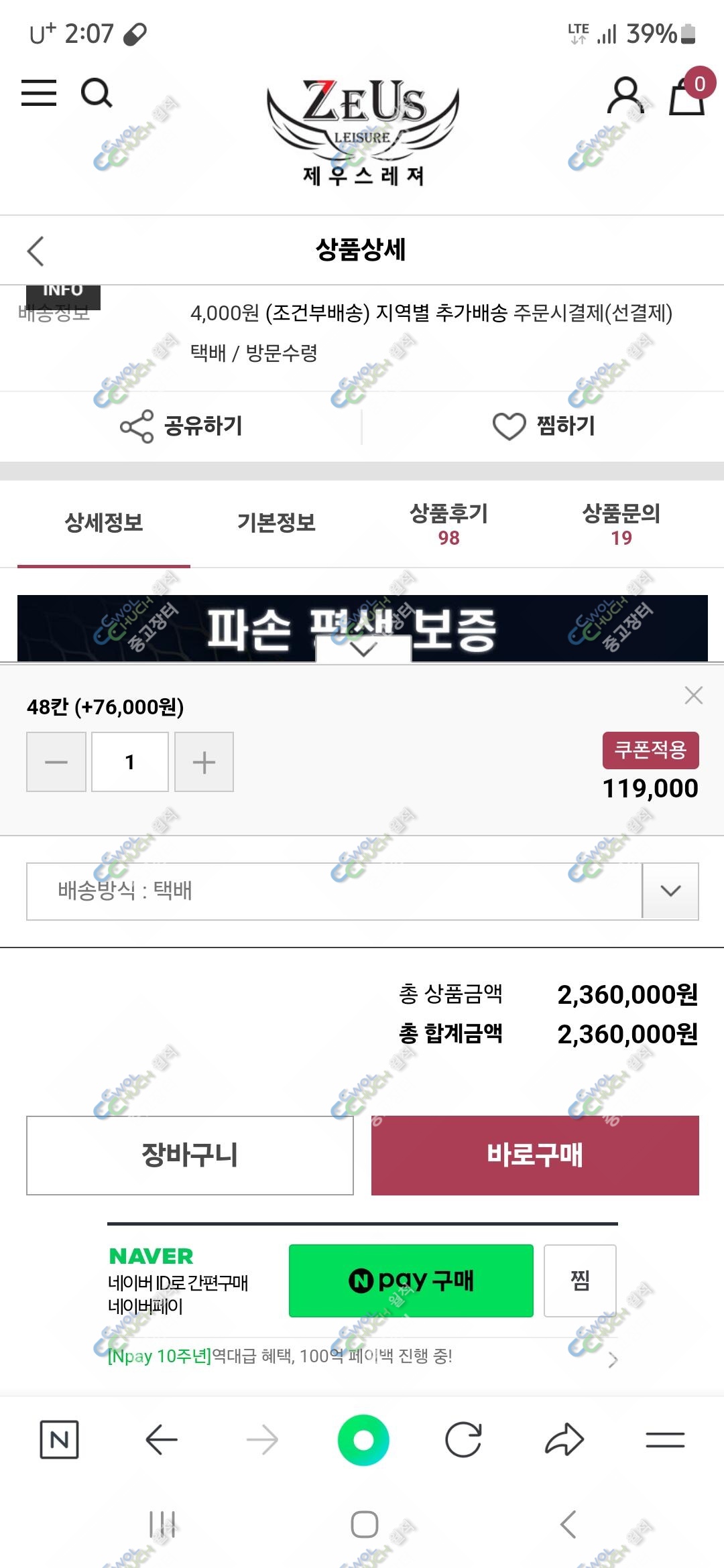Open the search magnifier icon
The width and height of the screenshot is (724, 1568).
[97, 92]
